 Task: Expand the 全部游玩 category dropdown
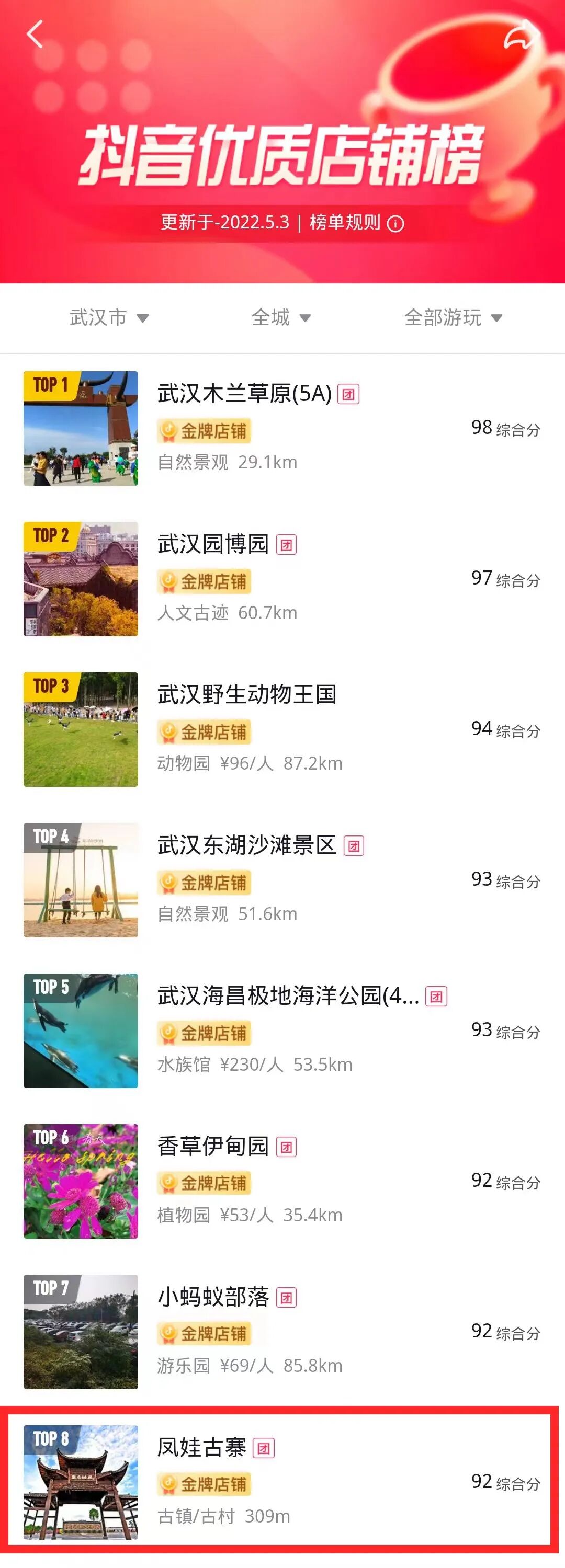(453, 318)
